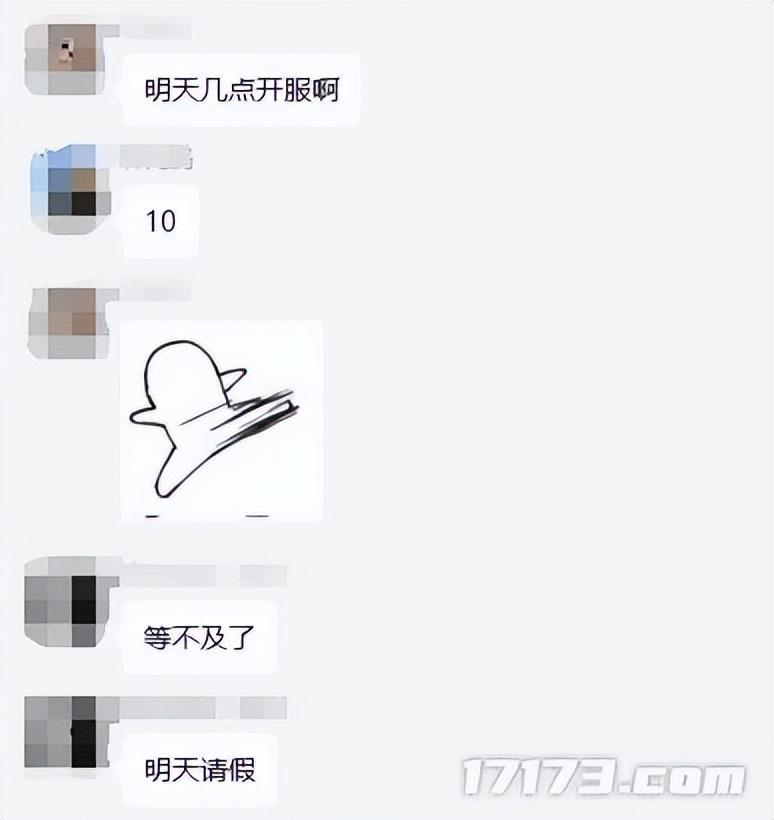Open the hand-drawn sticker image in chat
This screenshot has width=774, height=820.
click(222, 421)
